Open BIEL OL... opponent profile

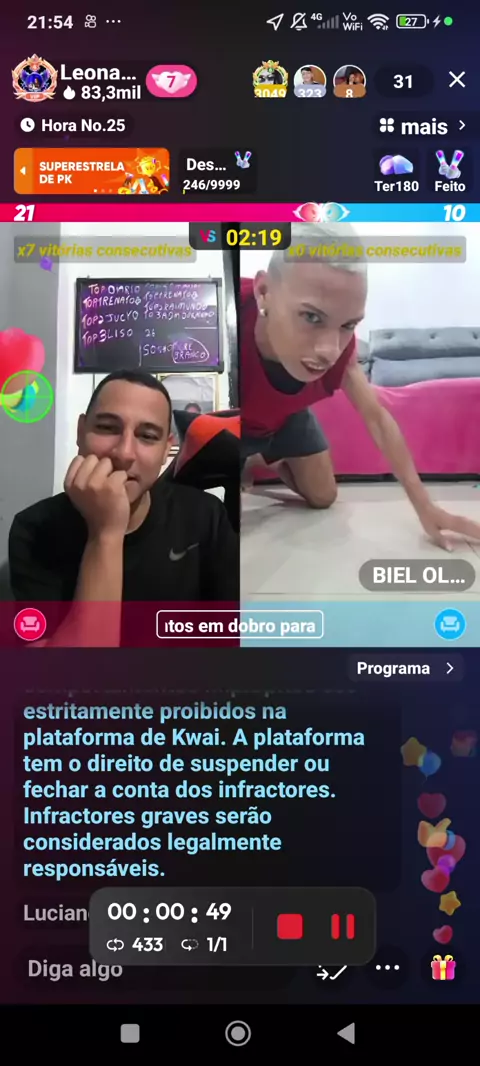point(417,576)
